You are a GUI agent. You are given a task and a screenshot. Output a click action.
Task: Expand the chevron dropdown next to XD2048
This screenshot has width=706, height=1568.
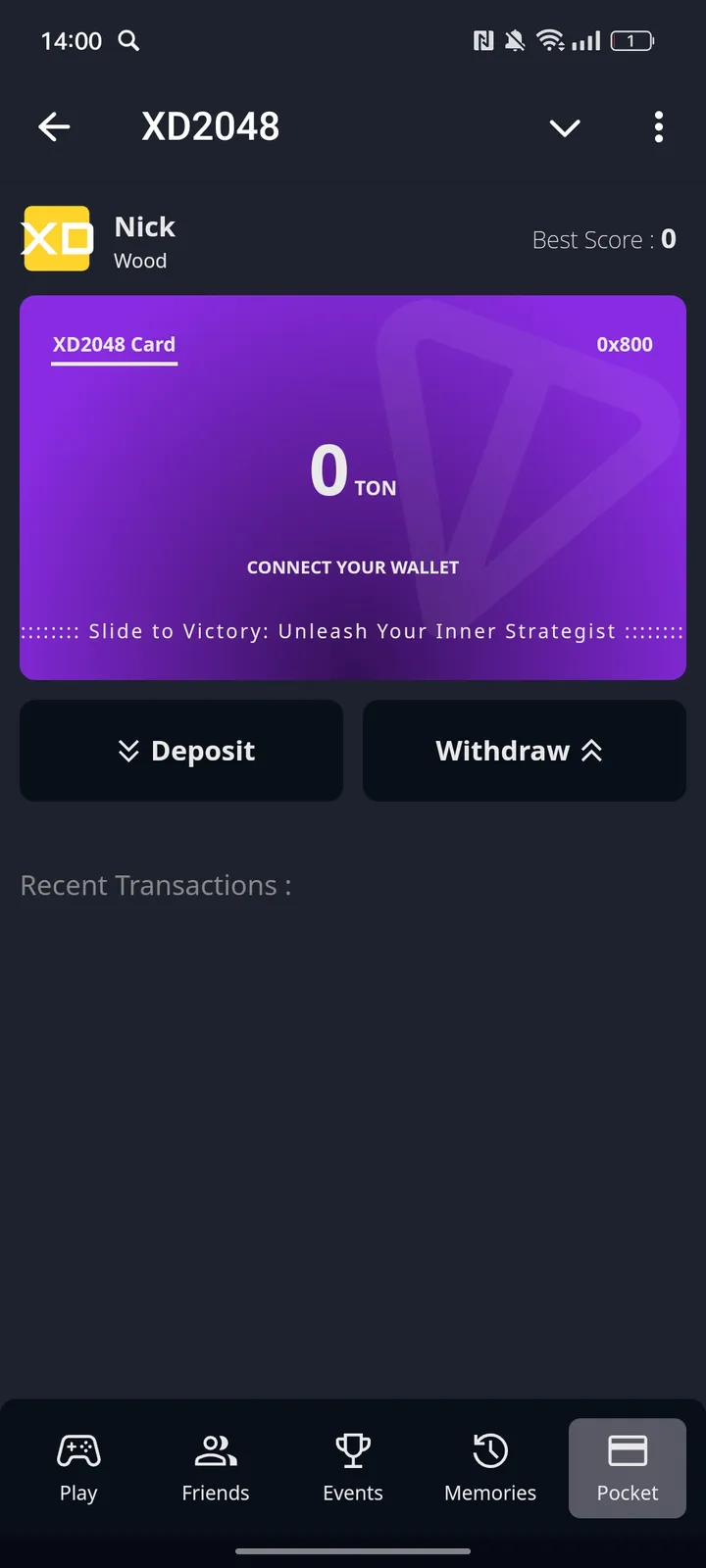pos(565,127)
